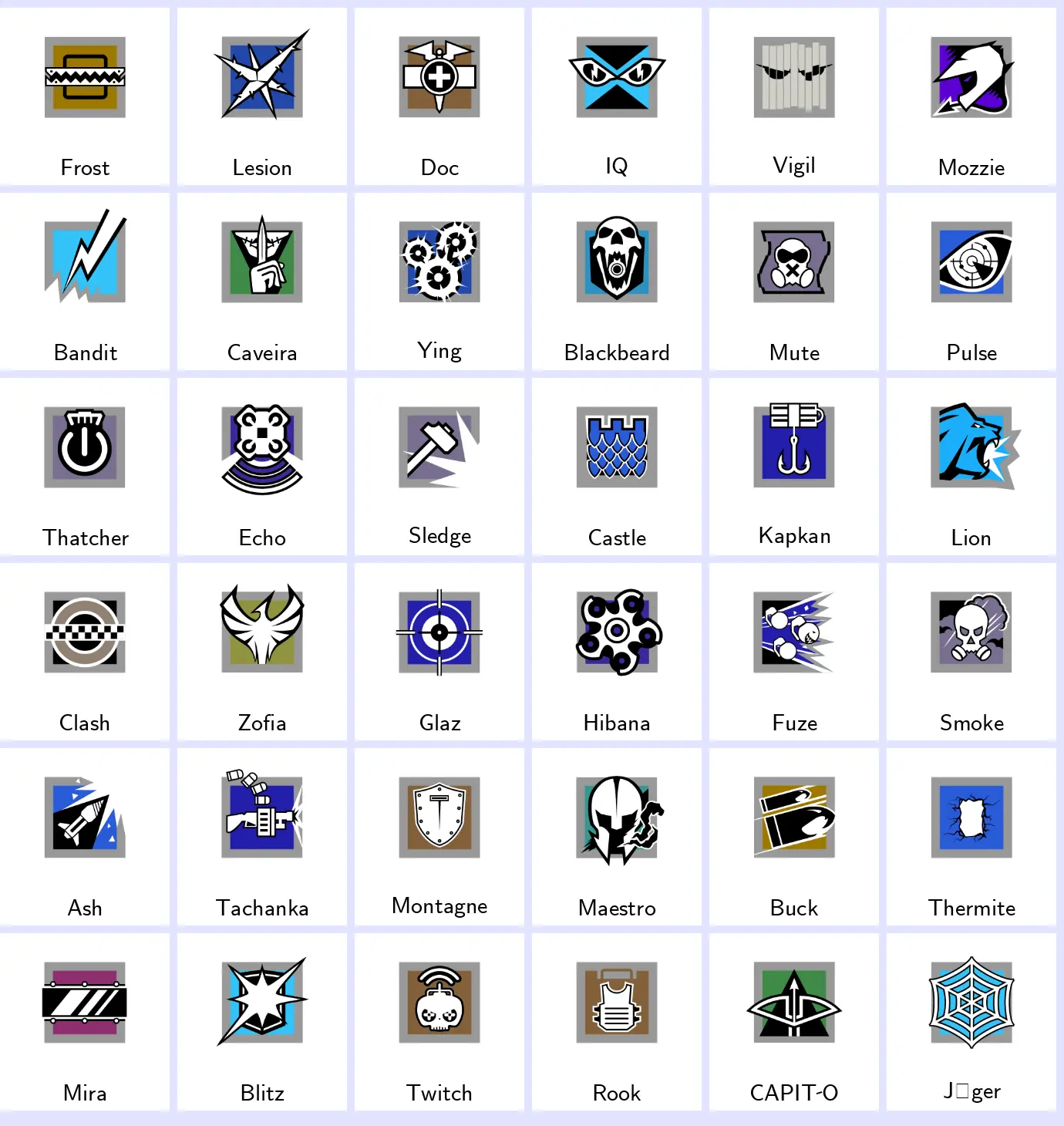This screenshot has height=1126, width=1064.
Task: Choose Hibana from the grid
Action: 617,652
